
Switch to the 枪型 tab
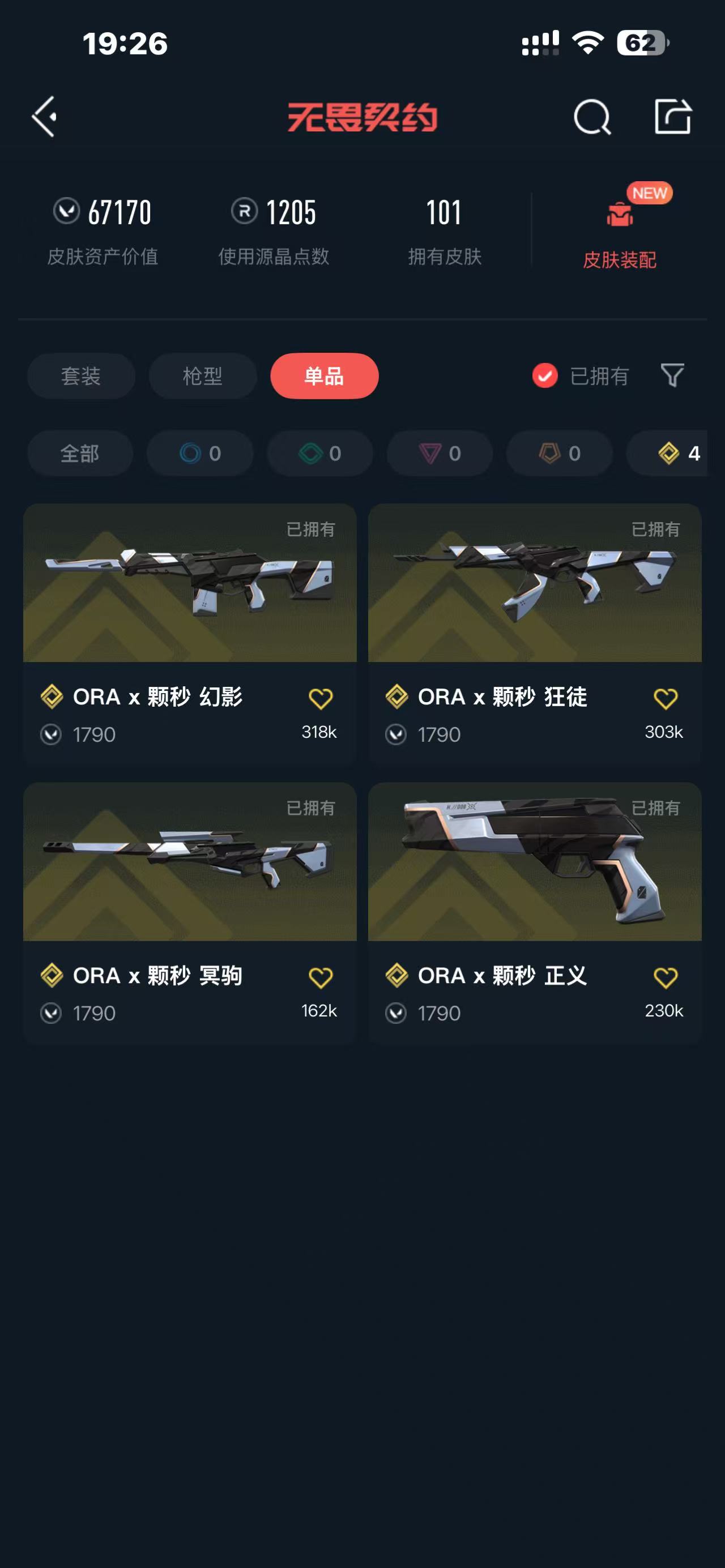(x=203, y=375)
